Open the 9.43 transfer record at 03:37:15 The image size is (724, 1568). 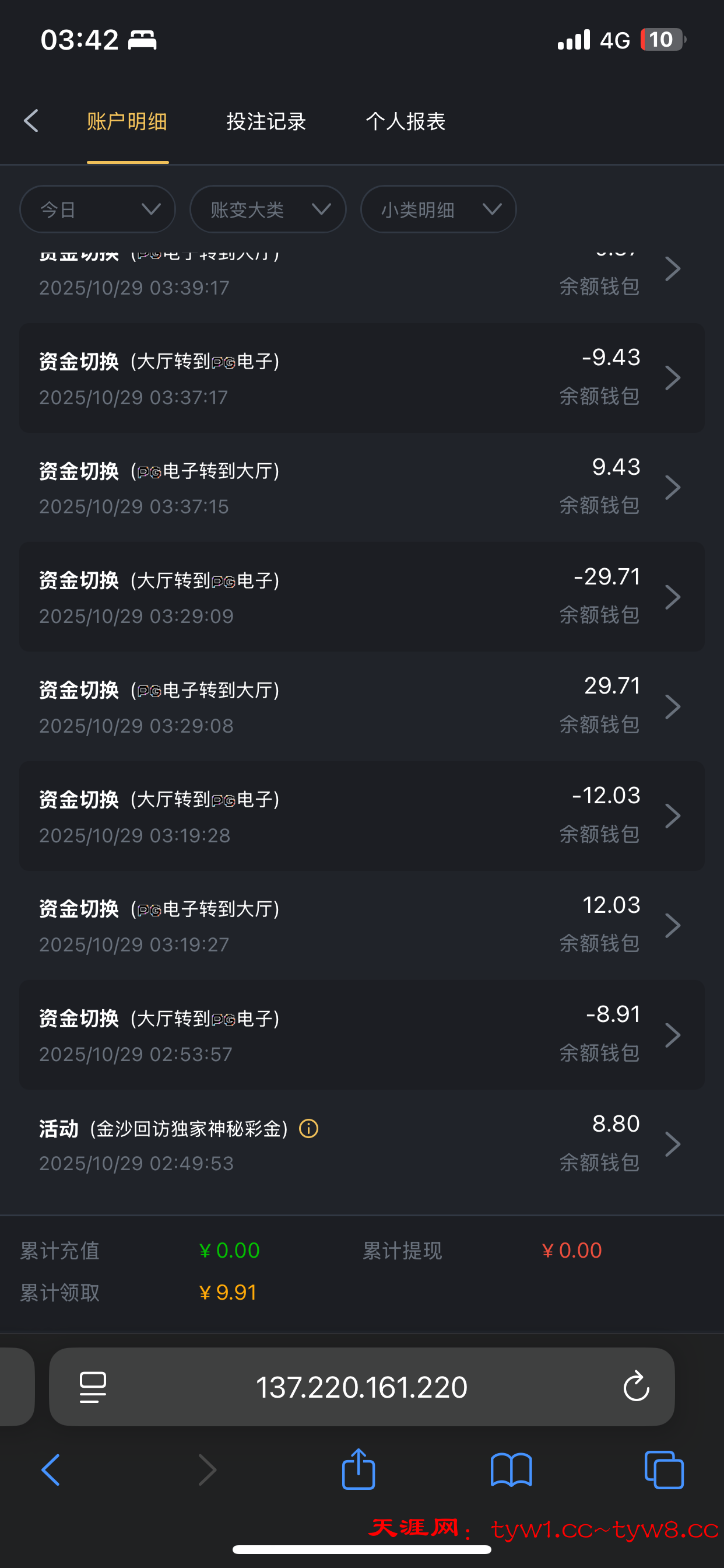[361, 487]
